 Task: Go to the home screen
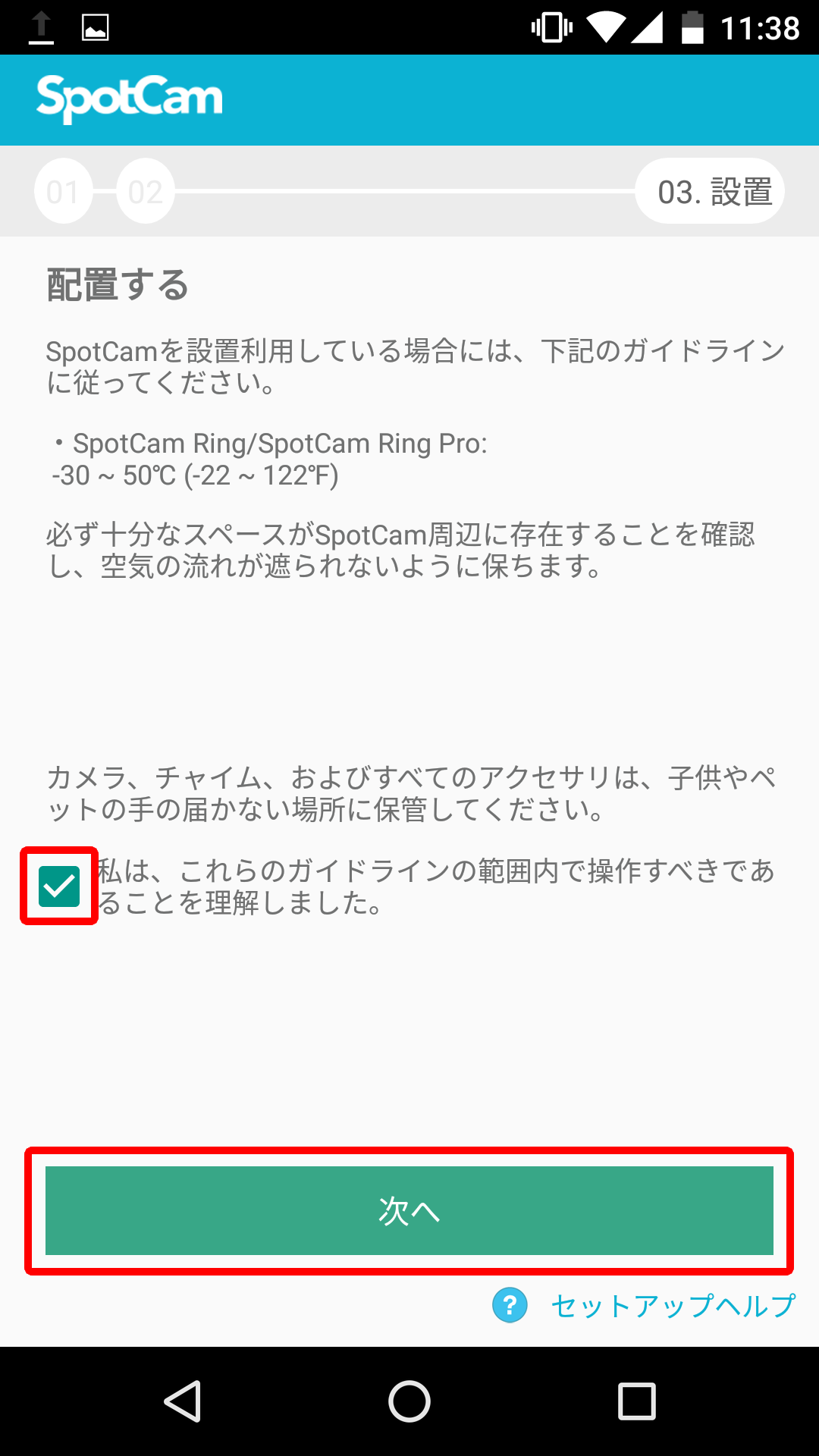coord(409,1401)
